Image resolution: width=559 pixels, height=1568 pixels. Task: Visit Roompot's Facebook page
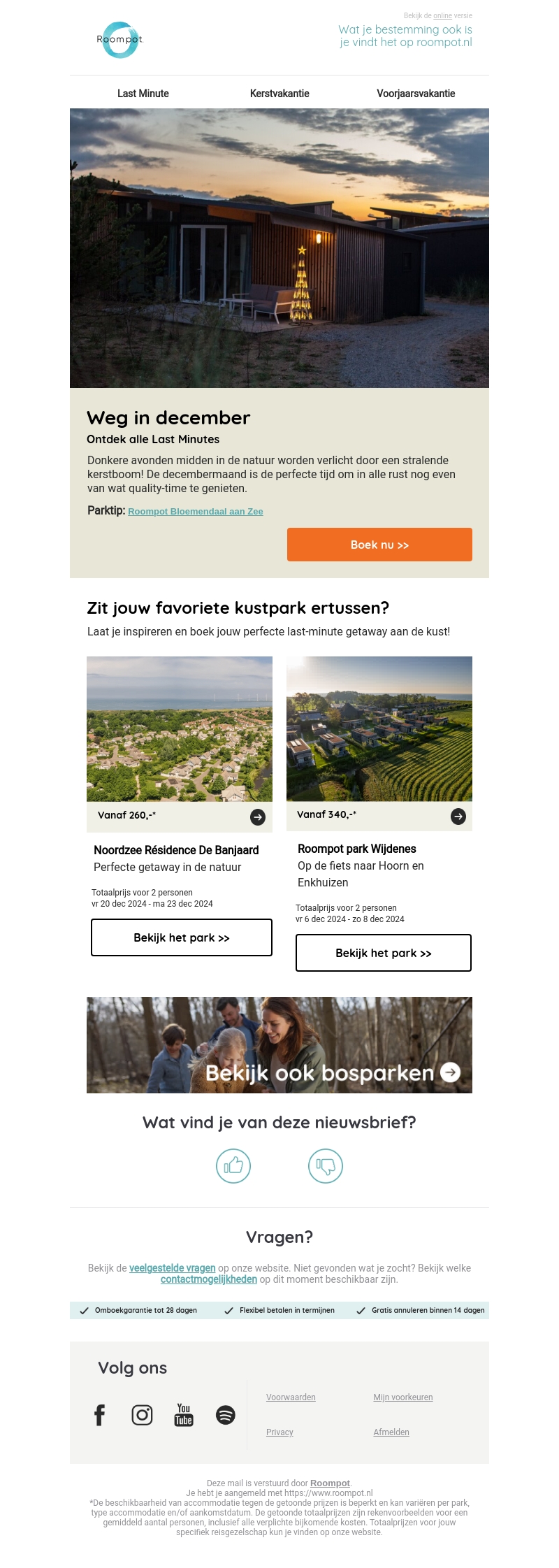coord(100,1415)
